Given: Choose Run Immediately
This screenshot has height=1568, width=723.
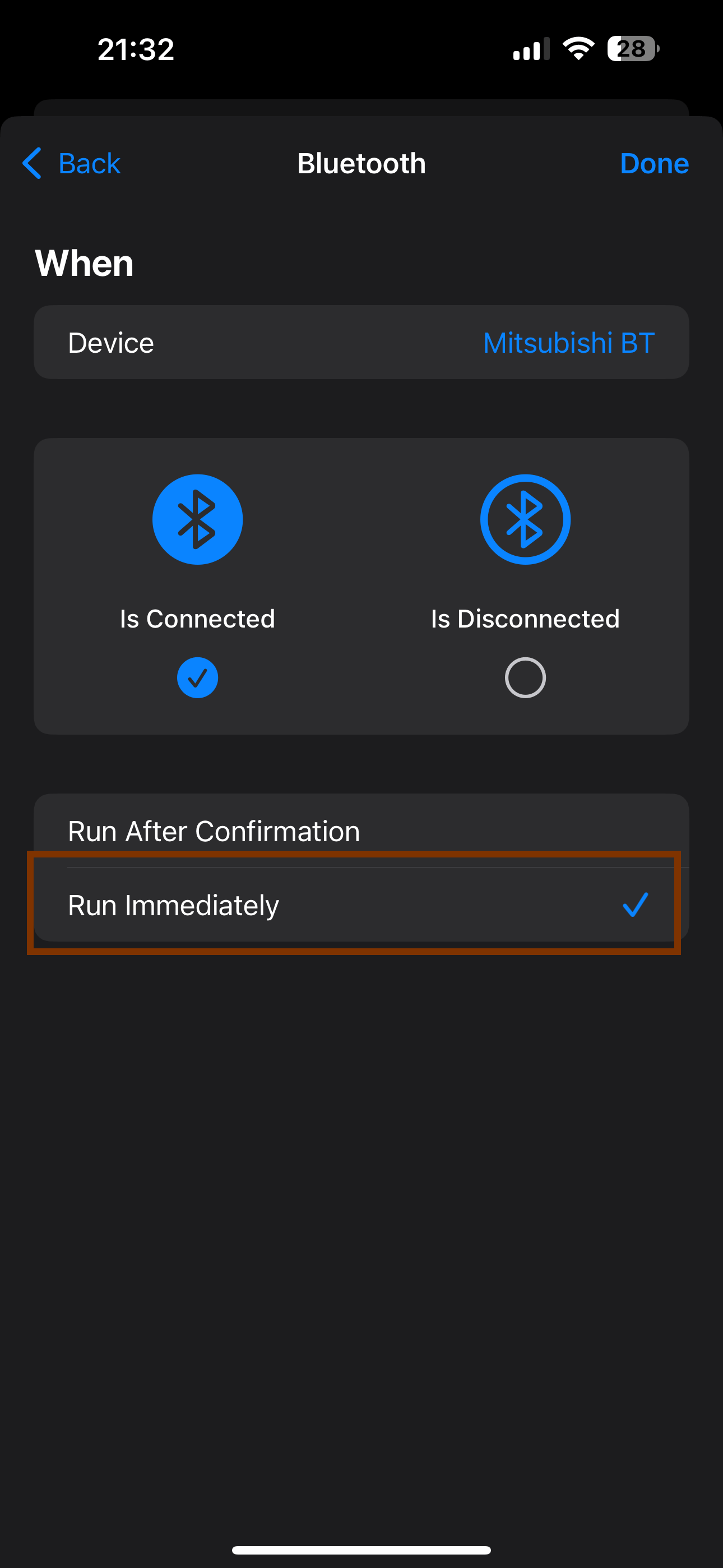Looking at the screenshot, I should (x=361, y=905).
